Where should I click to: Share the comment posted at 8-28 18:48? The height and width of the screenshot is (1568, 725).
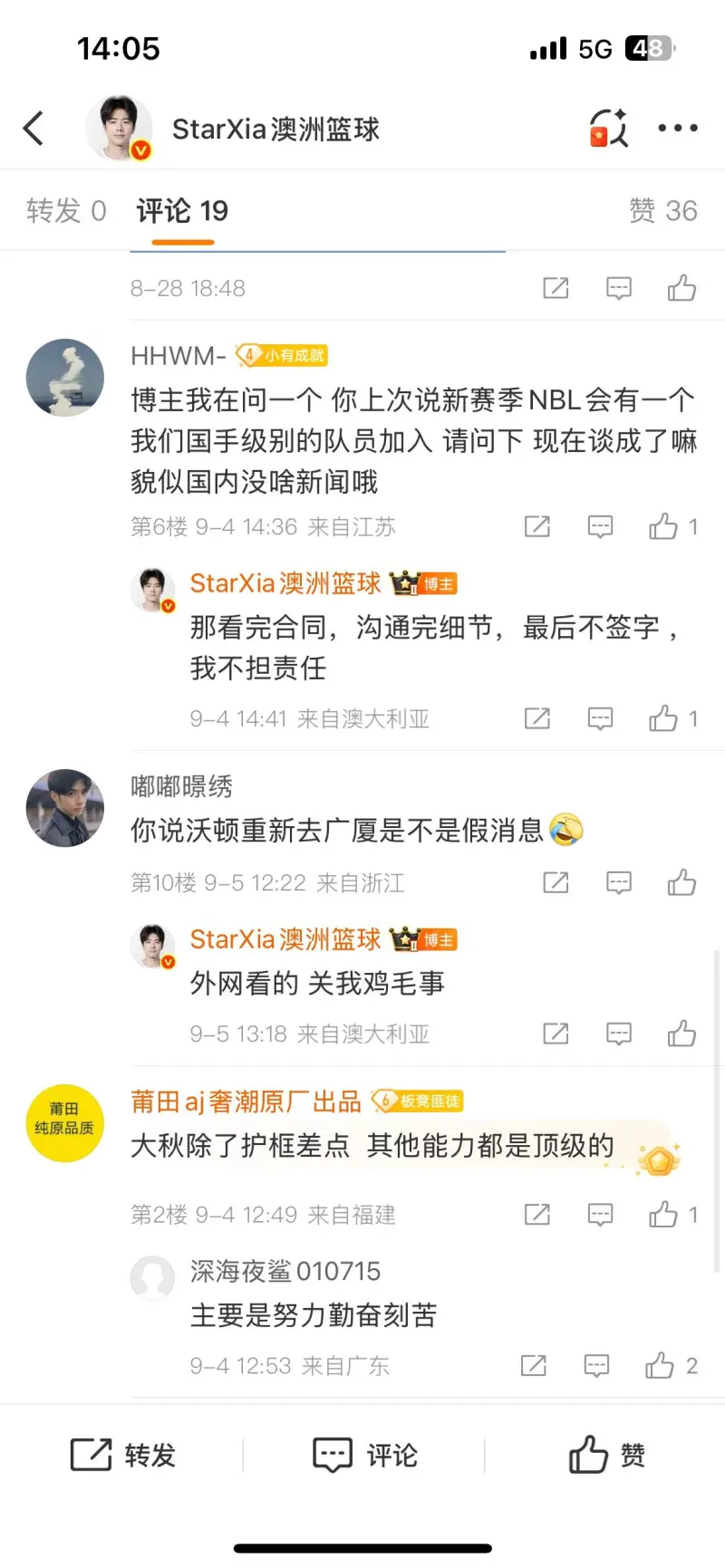point(555,288)
